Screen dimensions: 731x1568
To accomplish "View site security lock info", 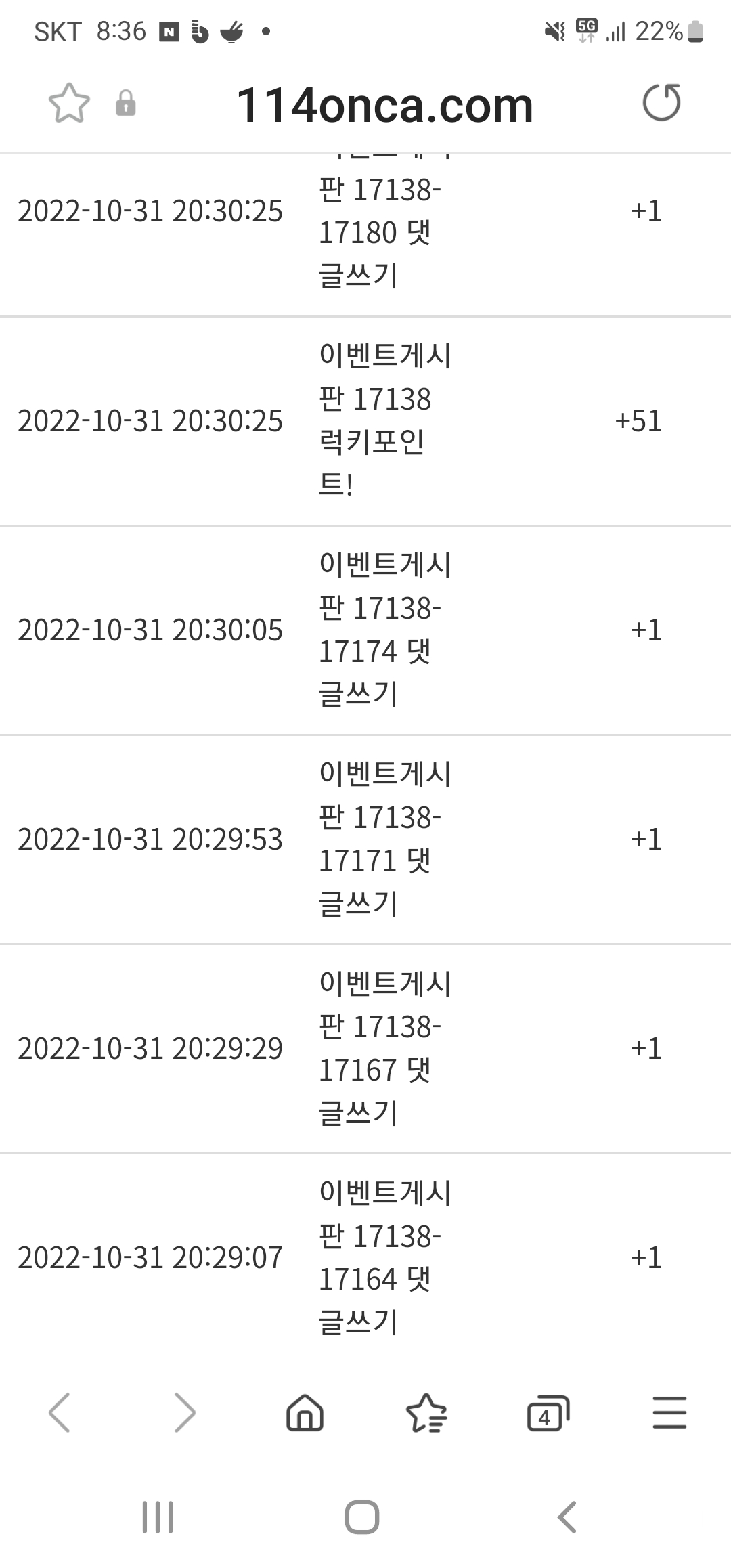I will (126, 104).
